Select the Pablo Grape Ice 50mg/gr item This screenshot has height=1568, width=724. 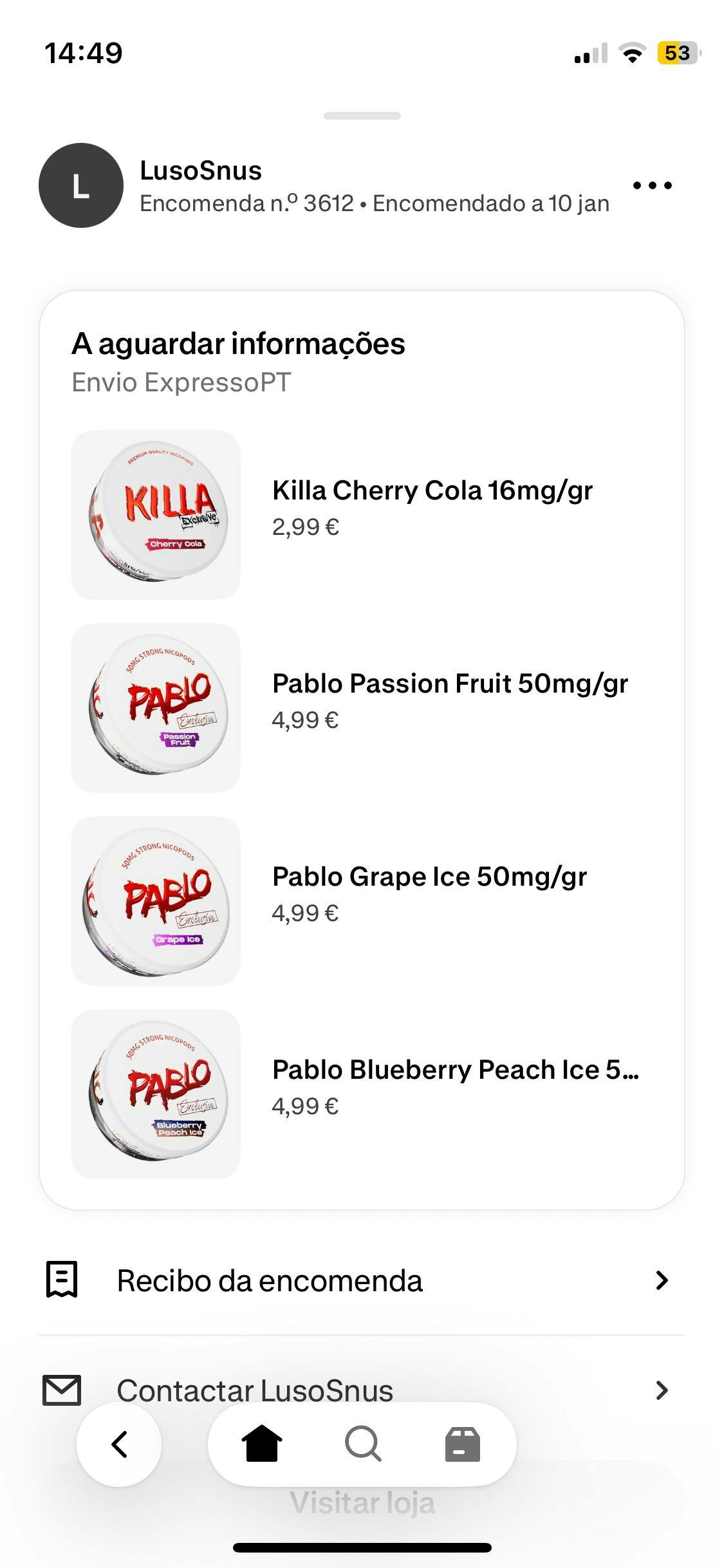click(x=429, y=877)
